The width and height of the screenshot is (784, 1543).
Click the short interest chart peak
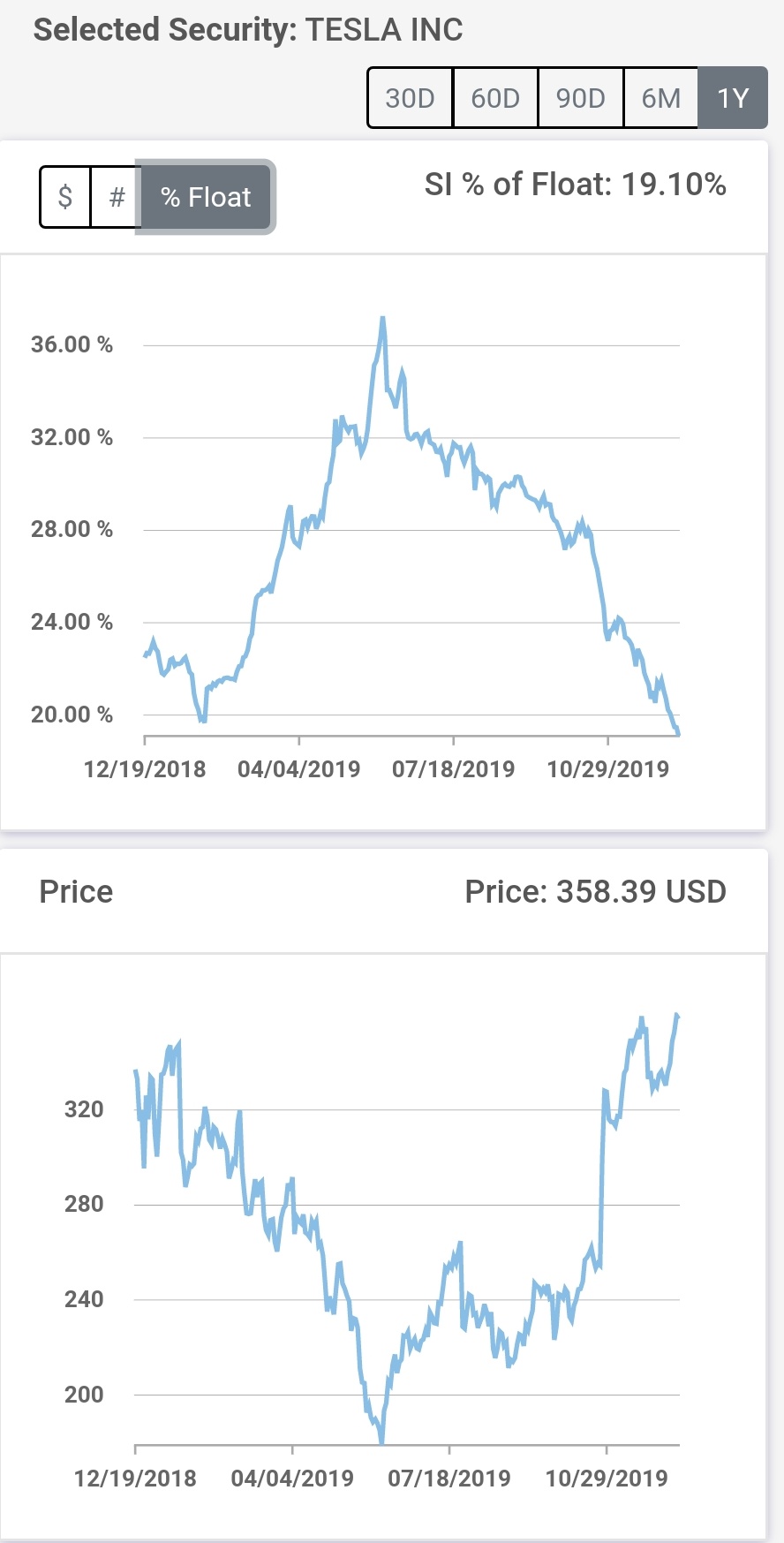point(382,318)
